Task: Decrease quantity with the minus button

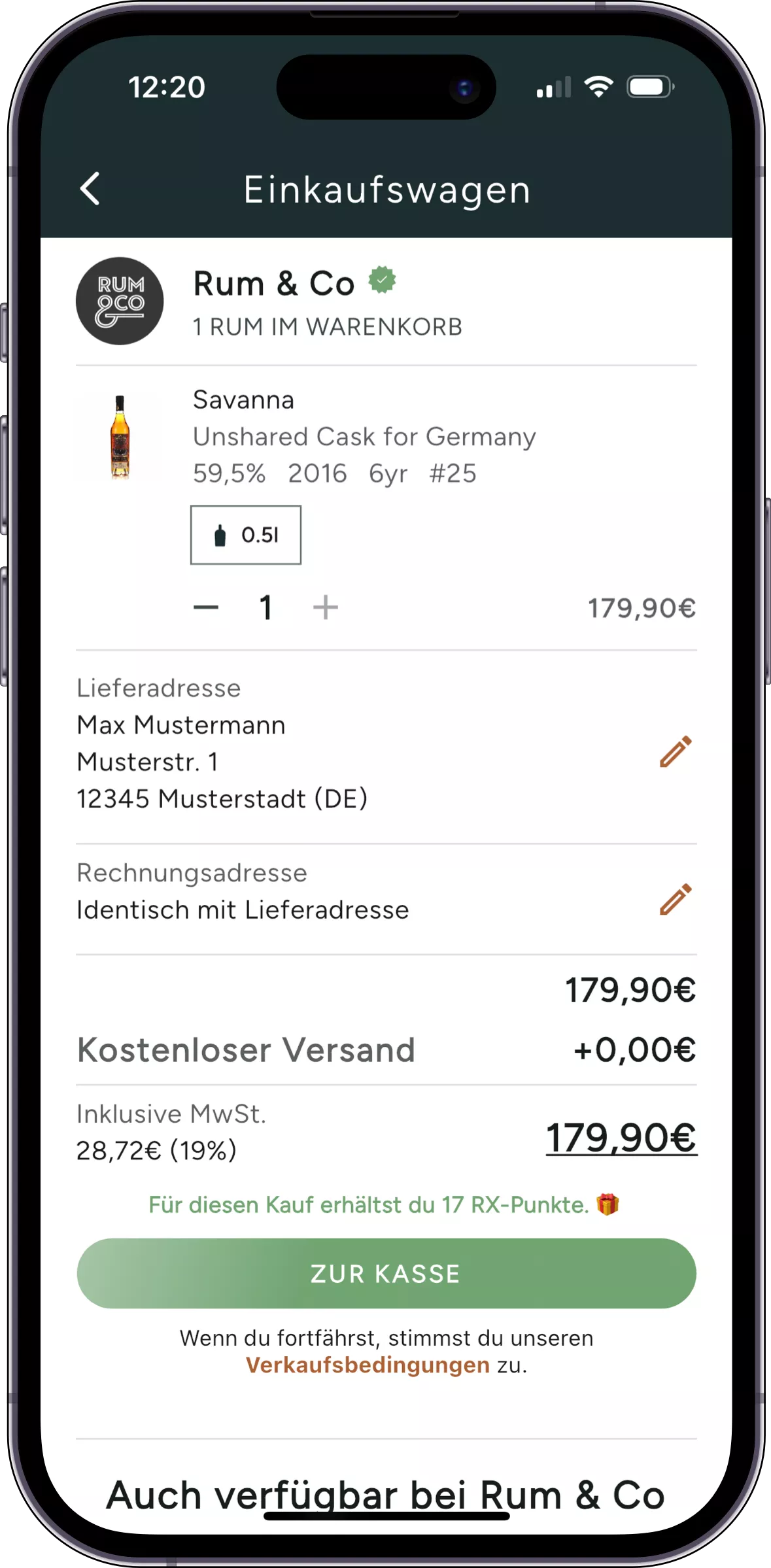Action: pos(206,607)
